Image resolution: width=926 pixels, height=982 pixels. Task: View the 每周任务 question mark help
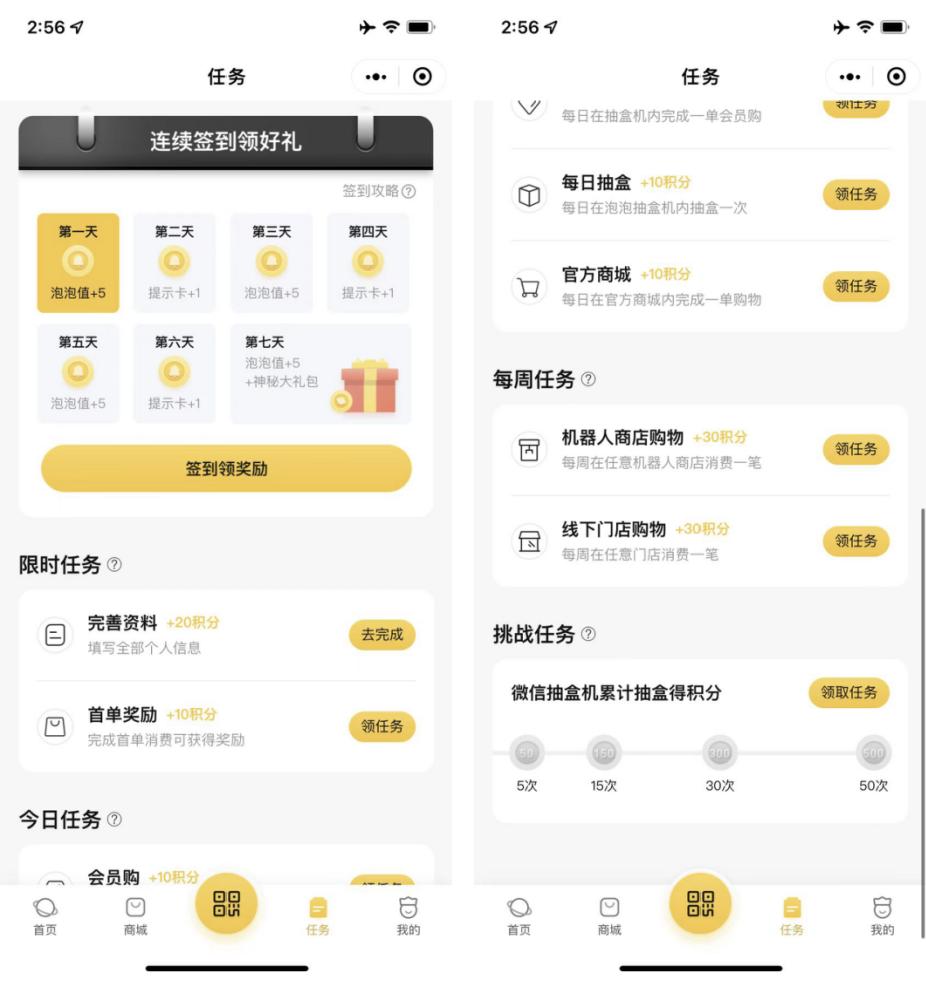click(x=589, y=380)
